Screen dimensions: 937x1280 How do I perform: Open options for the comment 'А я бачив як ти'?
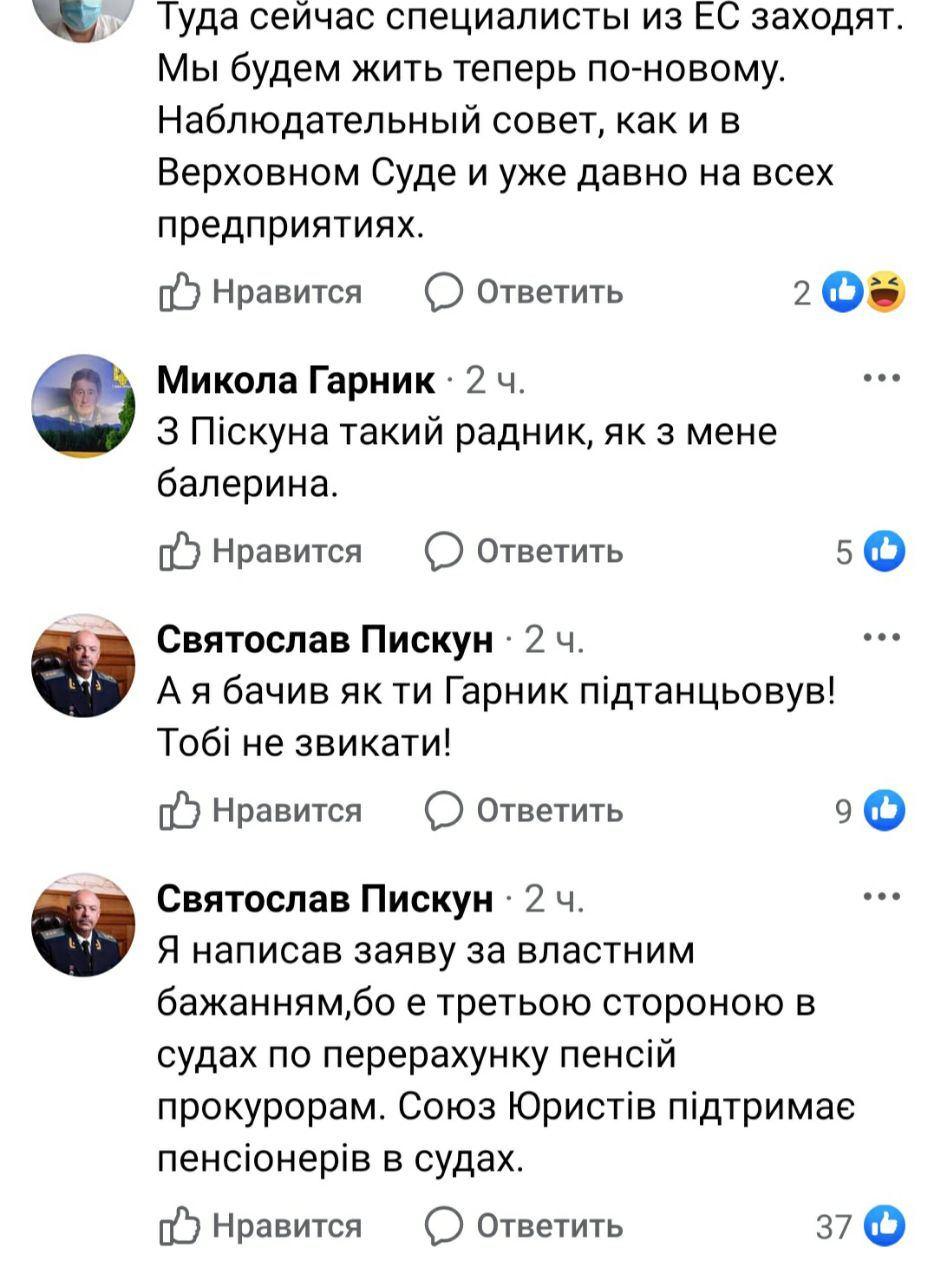(882, 638)
